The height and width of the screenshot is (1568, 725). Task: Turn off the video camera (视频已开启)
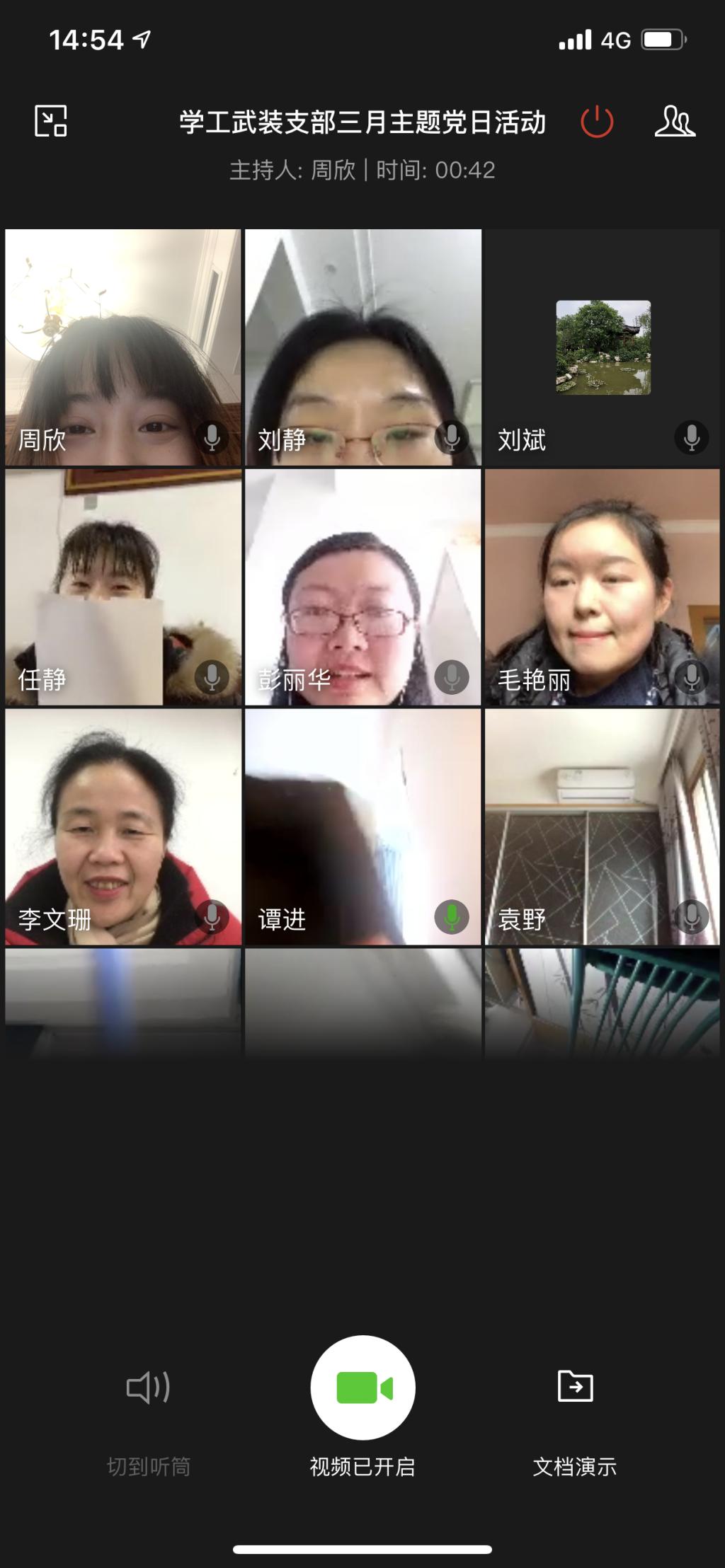(x=362, y=1387)
